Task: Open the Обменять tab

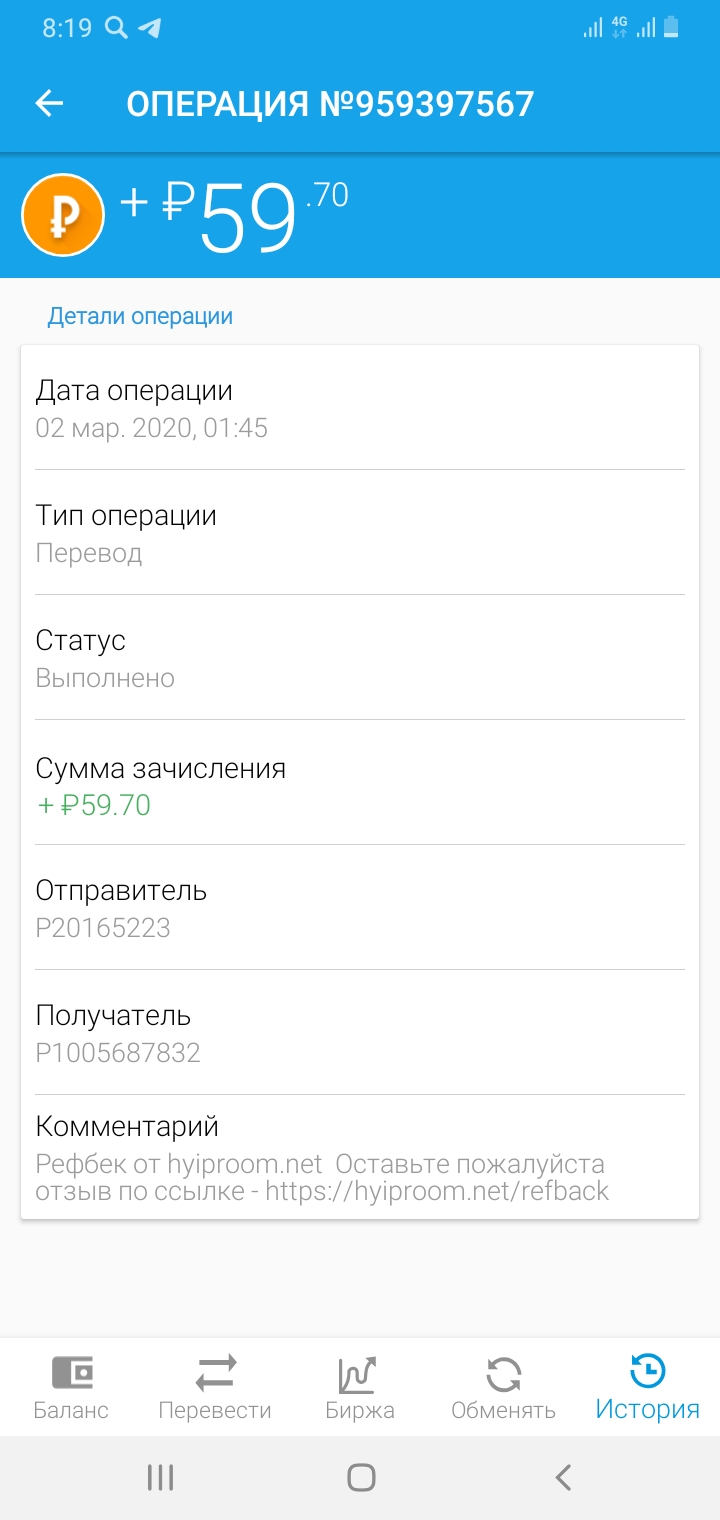Action: (503, 1387)
